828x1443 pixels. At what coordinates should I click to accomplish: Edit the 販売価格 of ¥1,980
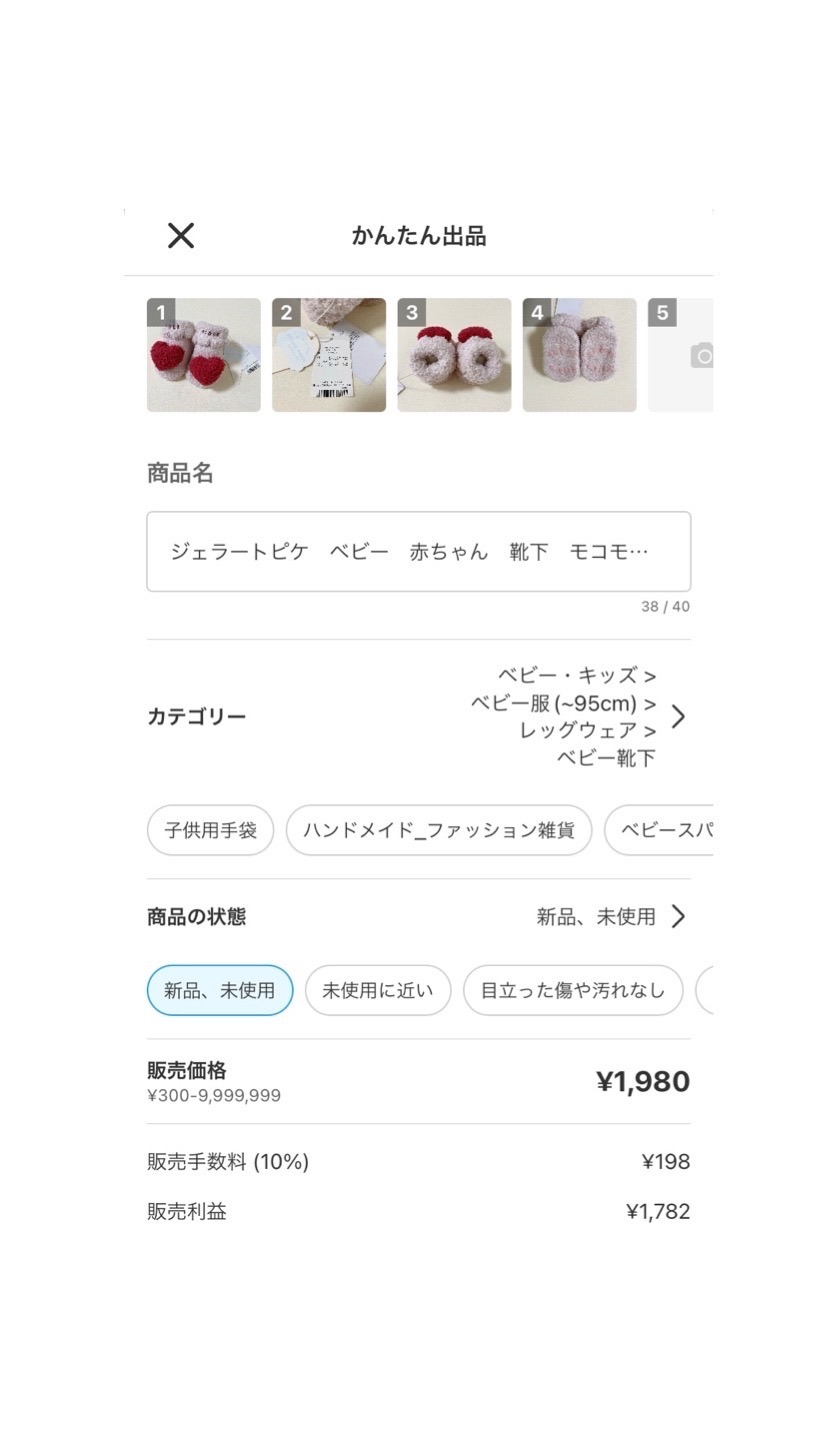tap(641, 1081)
